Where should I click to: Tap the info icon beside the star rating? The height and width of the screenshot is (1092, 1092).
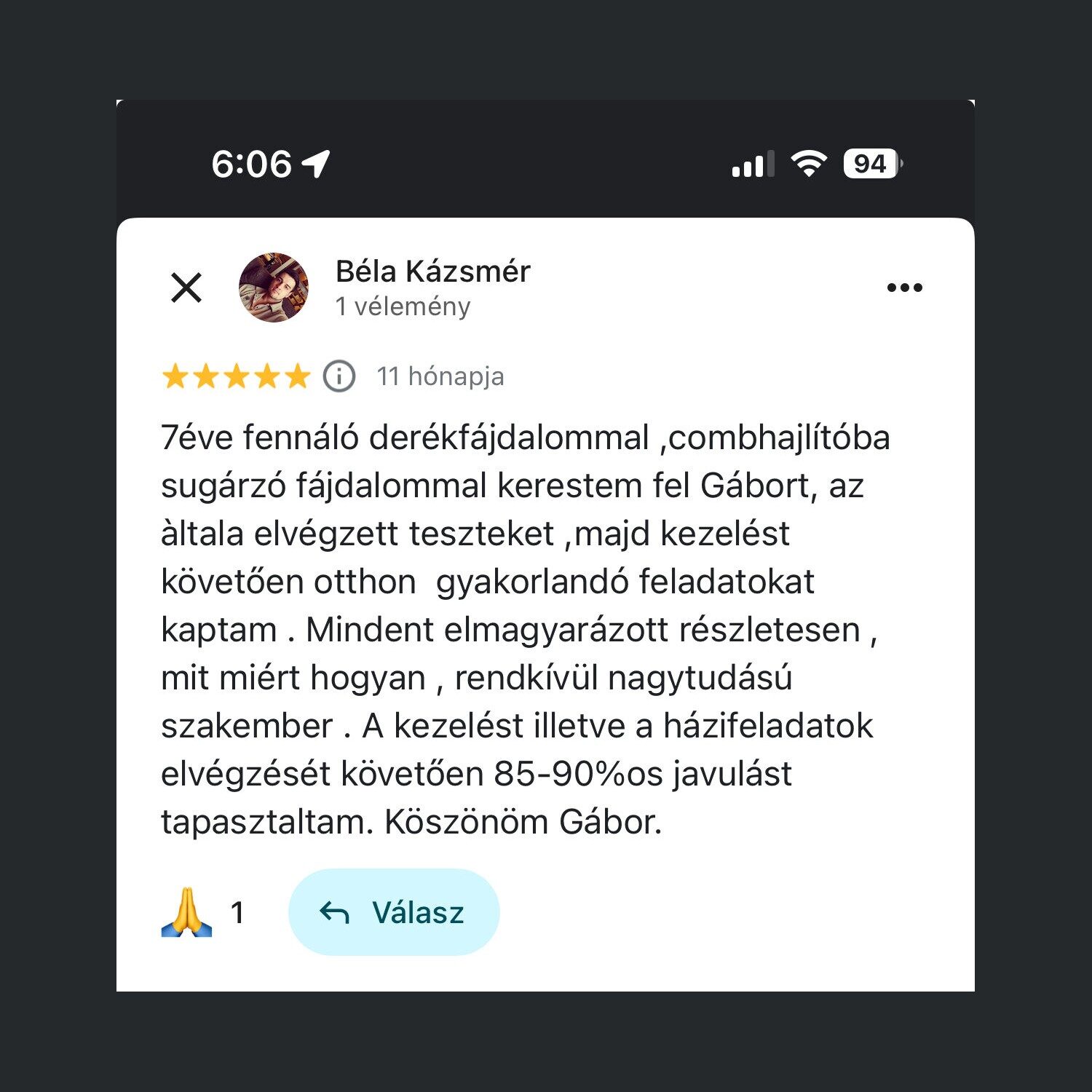pos(339,376)
